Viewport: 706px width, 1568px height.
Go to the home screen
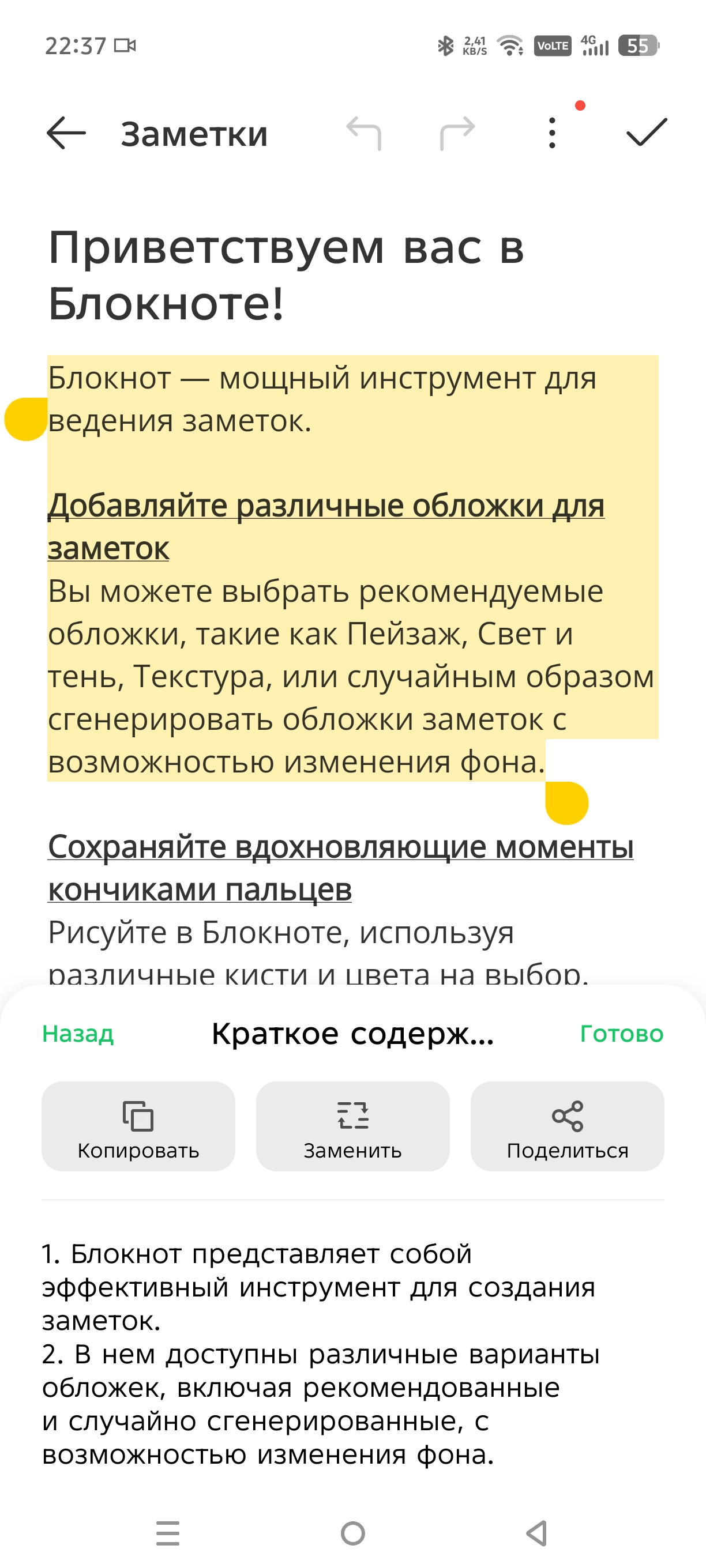352,1533
